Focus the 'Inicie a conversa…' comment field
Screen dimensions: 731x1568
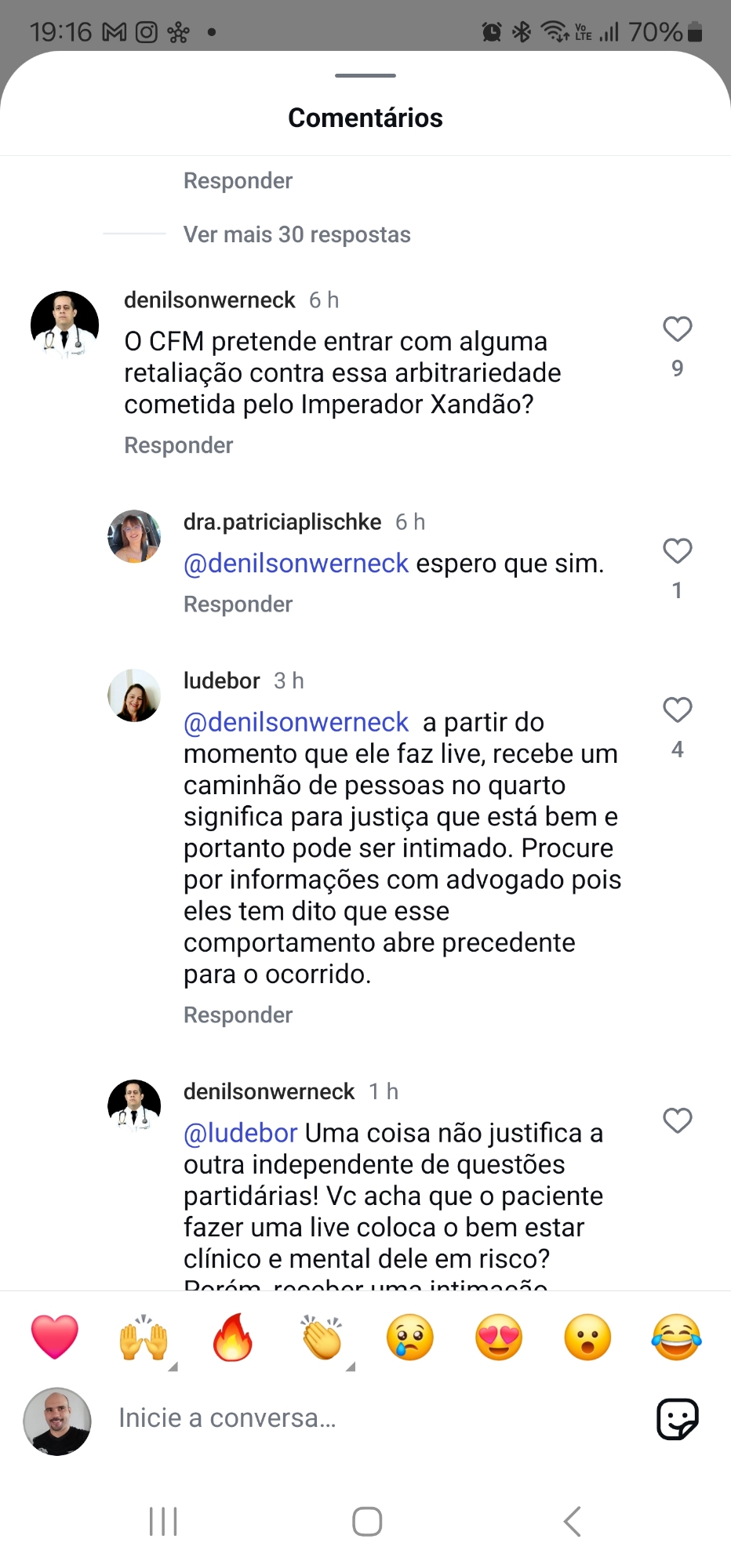353,1418
